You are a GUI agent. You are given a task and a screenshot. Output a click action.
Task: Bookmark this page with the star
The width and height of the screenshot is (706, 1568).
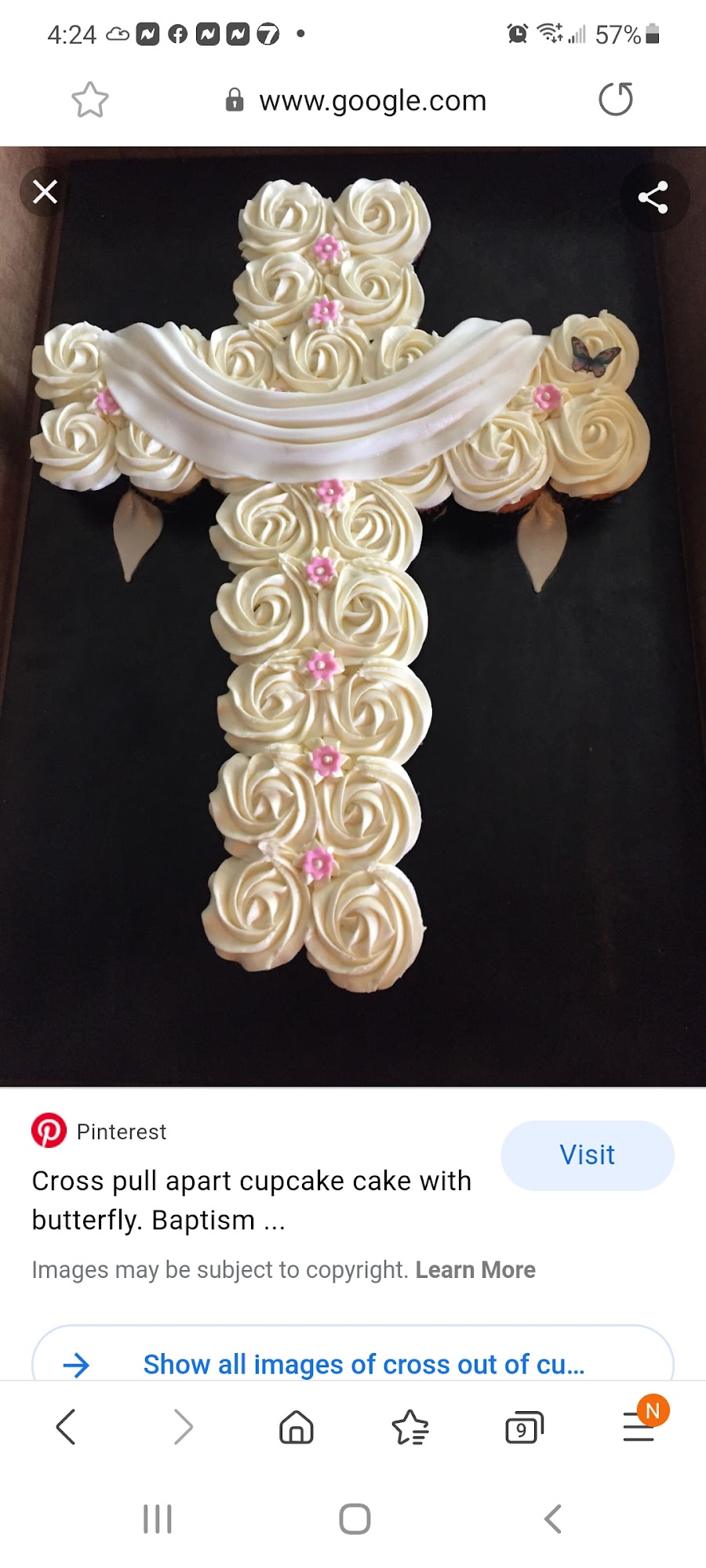[89, 100]
